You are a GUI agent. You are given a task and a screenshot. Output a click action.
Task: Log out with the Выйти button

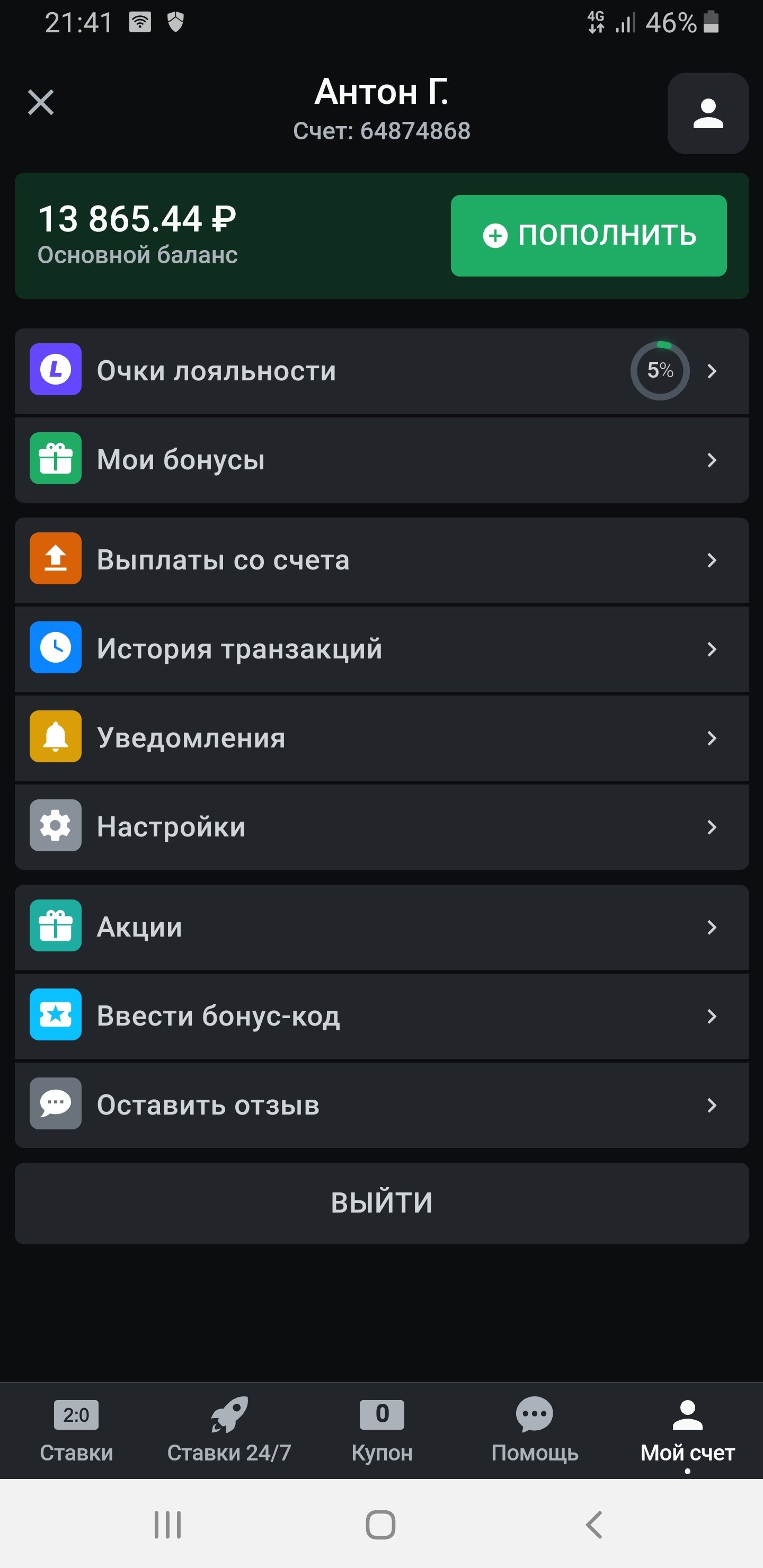tap(381, 1204)
